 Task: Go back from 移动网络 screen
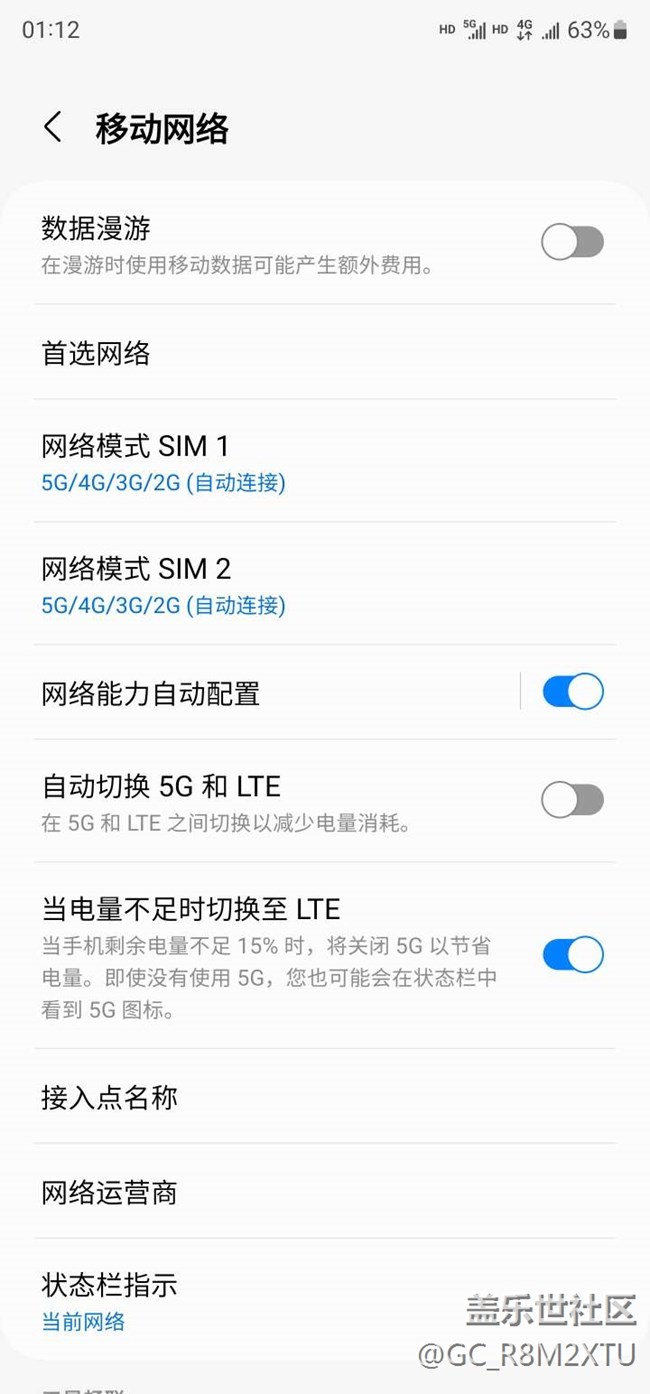53,128
